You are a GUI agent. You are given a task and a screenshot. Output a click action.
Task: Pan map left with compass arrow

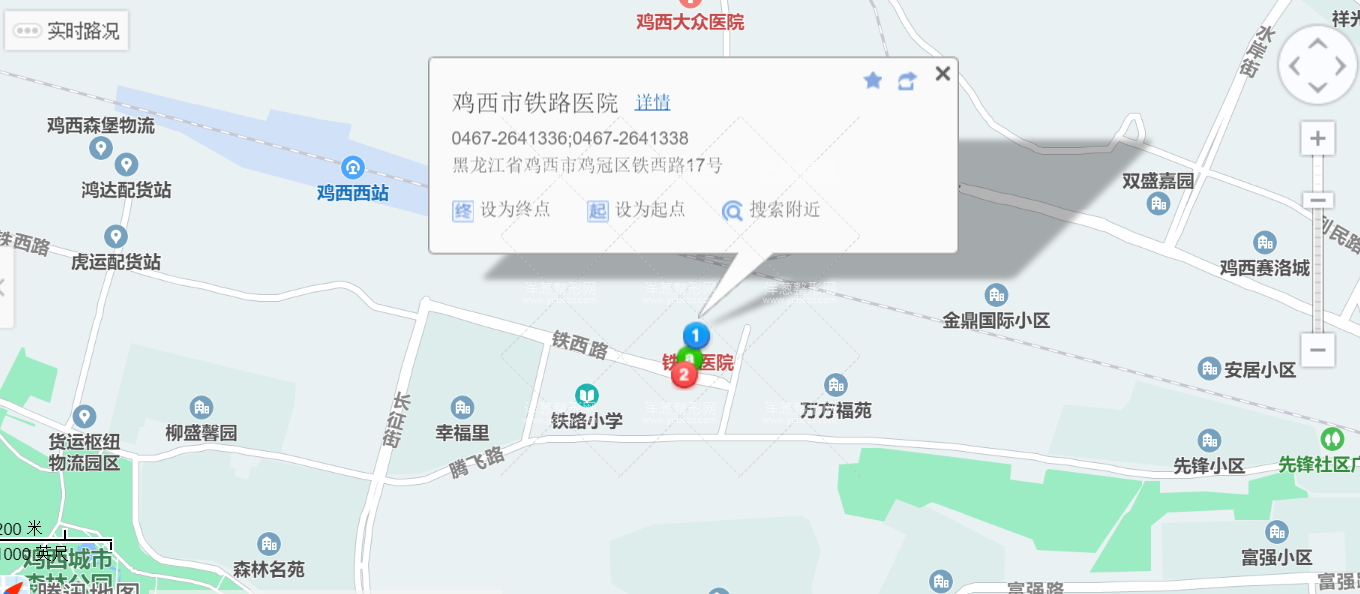(x=1294, y=67)
